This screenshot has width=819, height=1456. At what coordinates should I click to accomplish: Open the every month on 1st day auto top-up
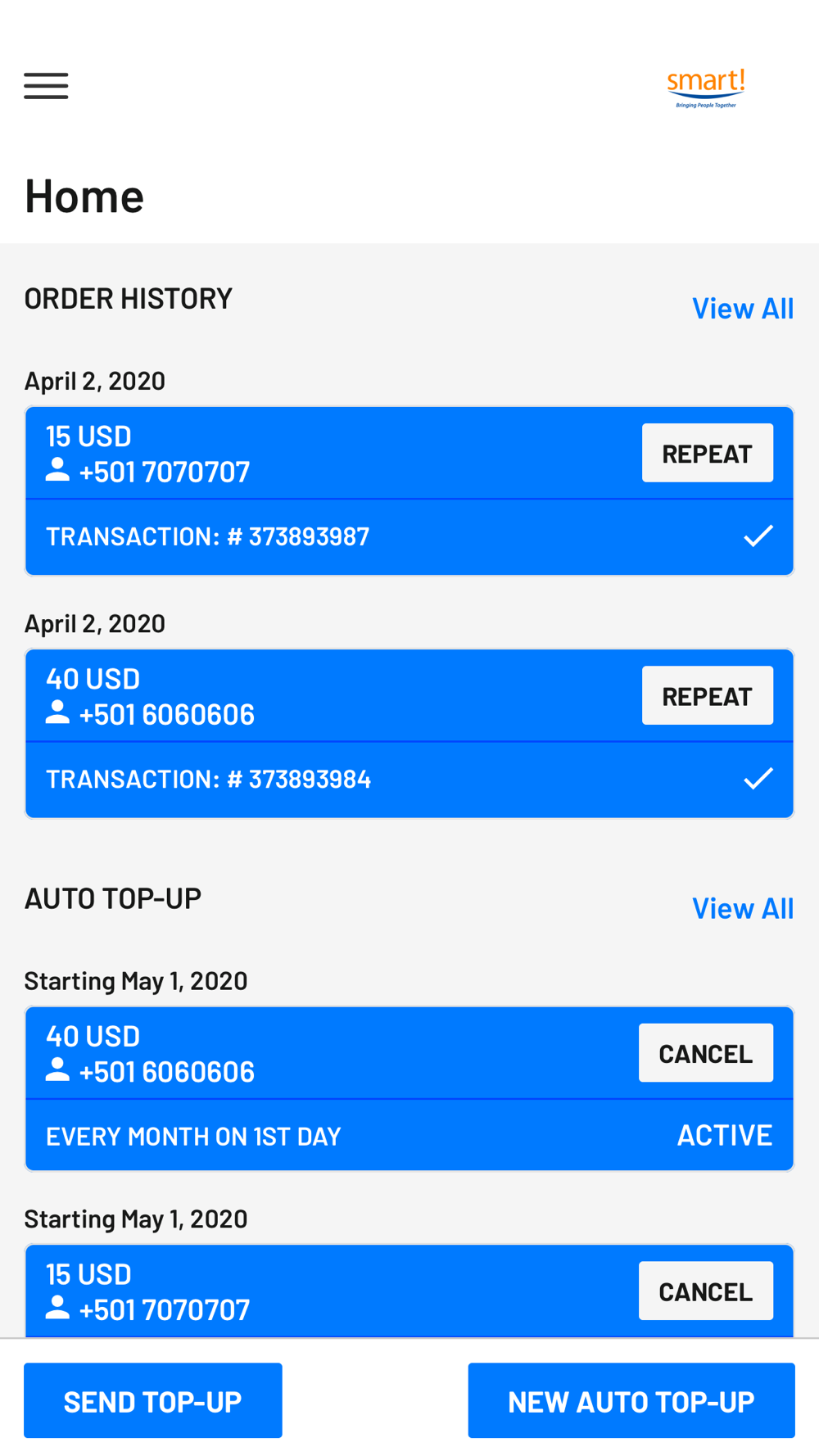click(x=409, y=1136)
